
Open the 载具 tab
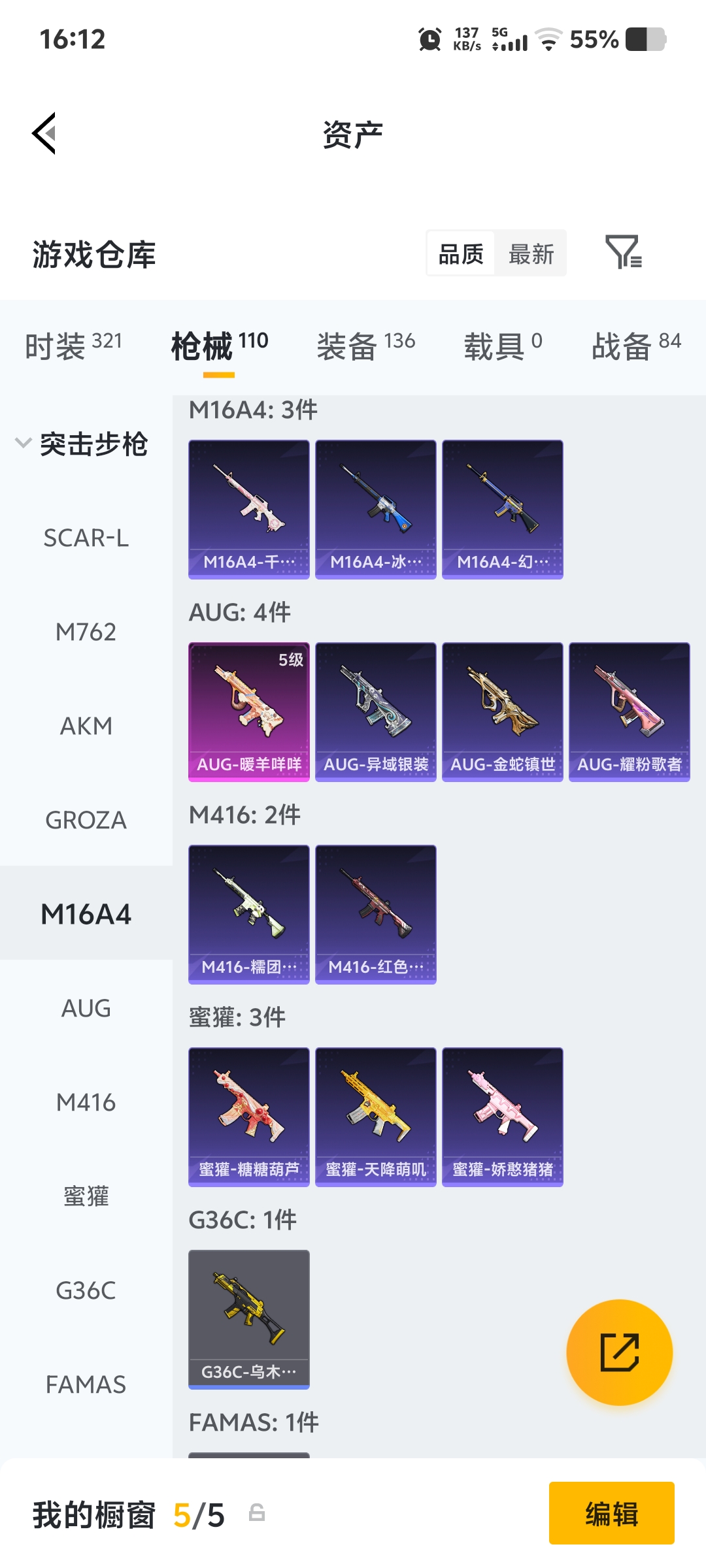pyautogui.click(x=503, y=346)
